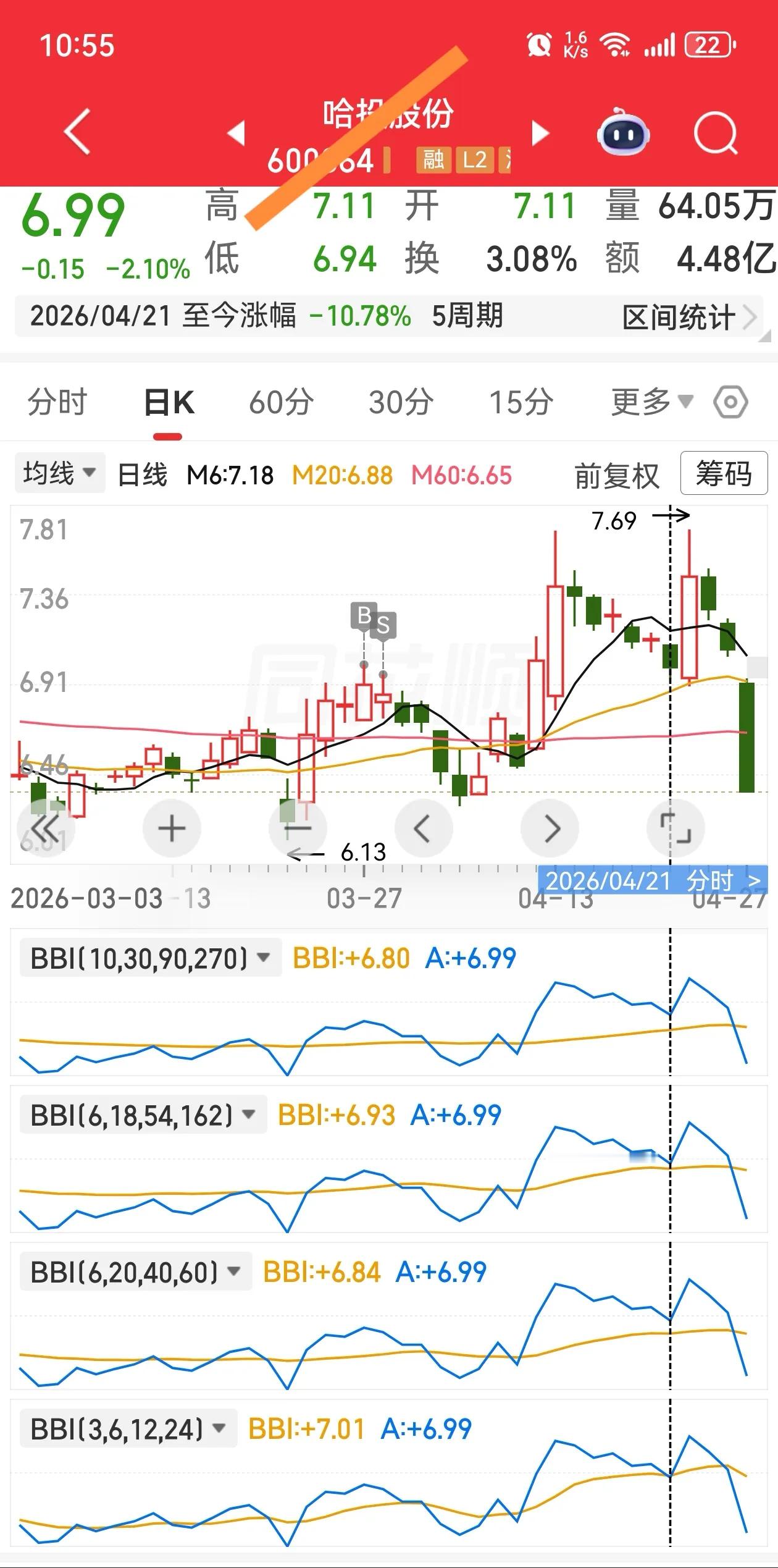Tap the 筹码 chip distribution button
The image size is (778, 1568).
[724, 473]
